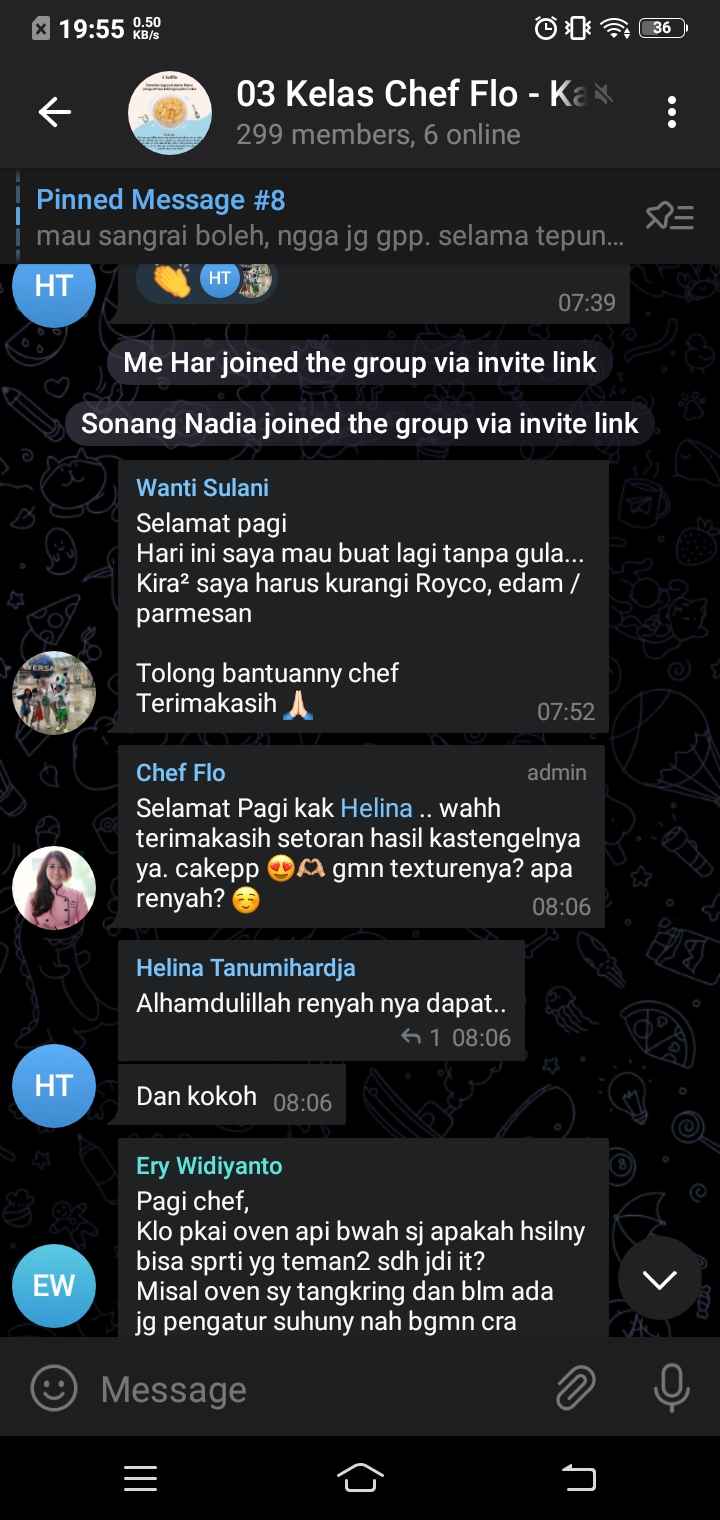Viewport: 720px width, 1520px height.
Task: Open Pinned Message #8
Action: (x=330, y=217)
